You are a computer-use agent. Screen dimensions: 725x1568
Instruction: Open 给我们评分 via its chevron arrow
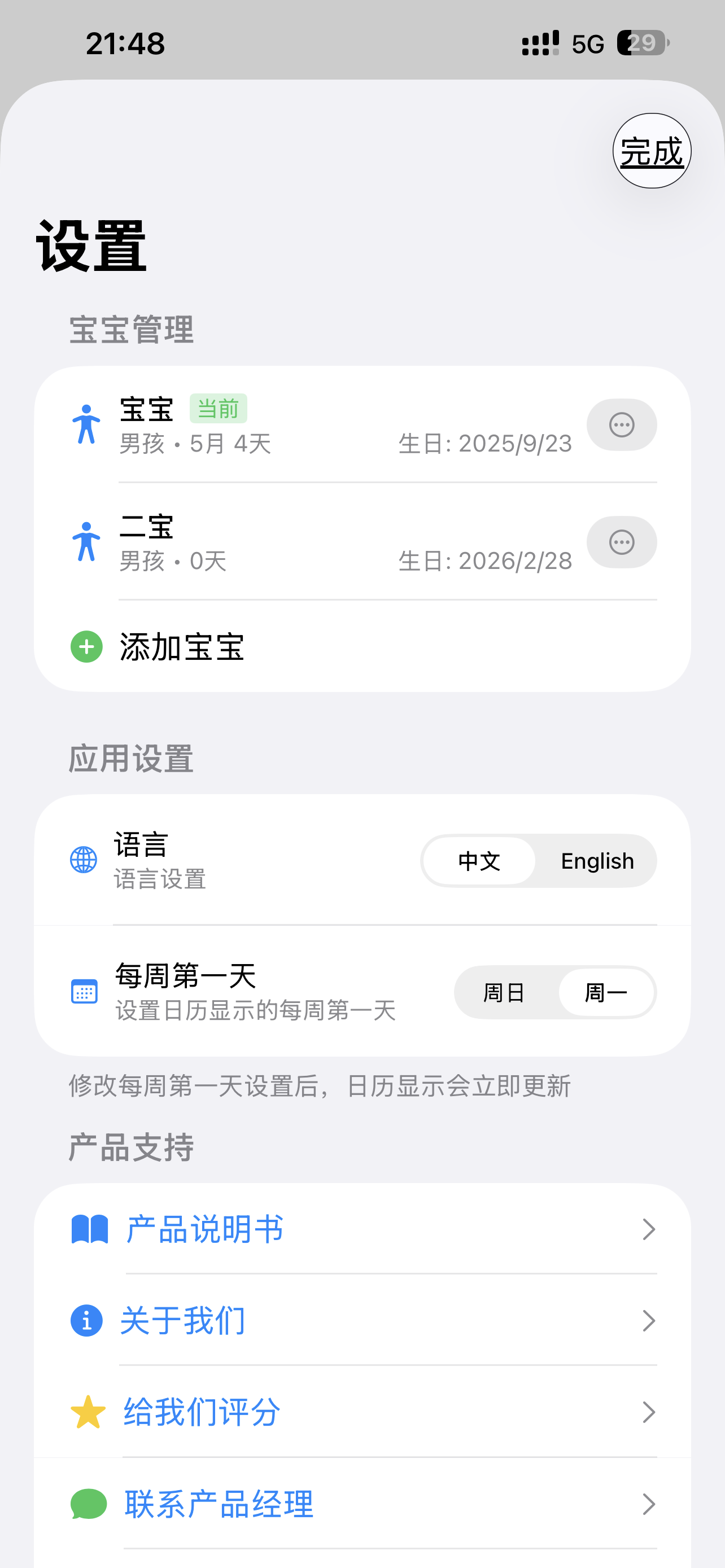[x=648, y=1411]
